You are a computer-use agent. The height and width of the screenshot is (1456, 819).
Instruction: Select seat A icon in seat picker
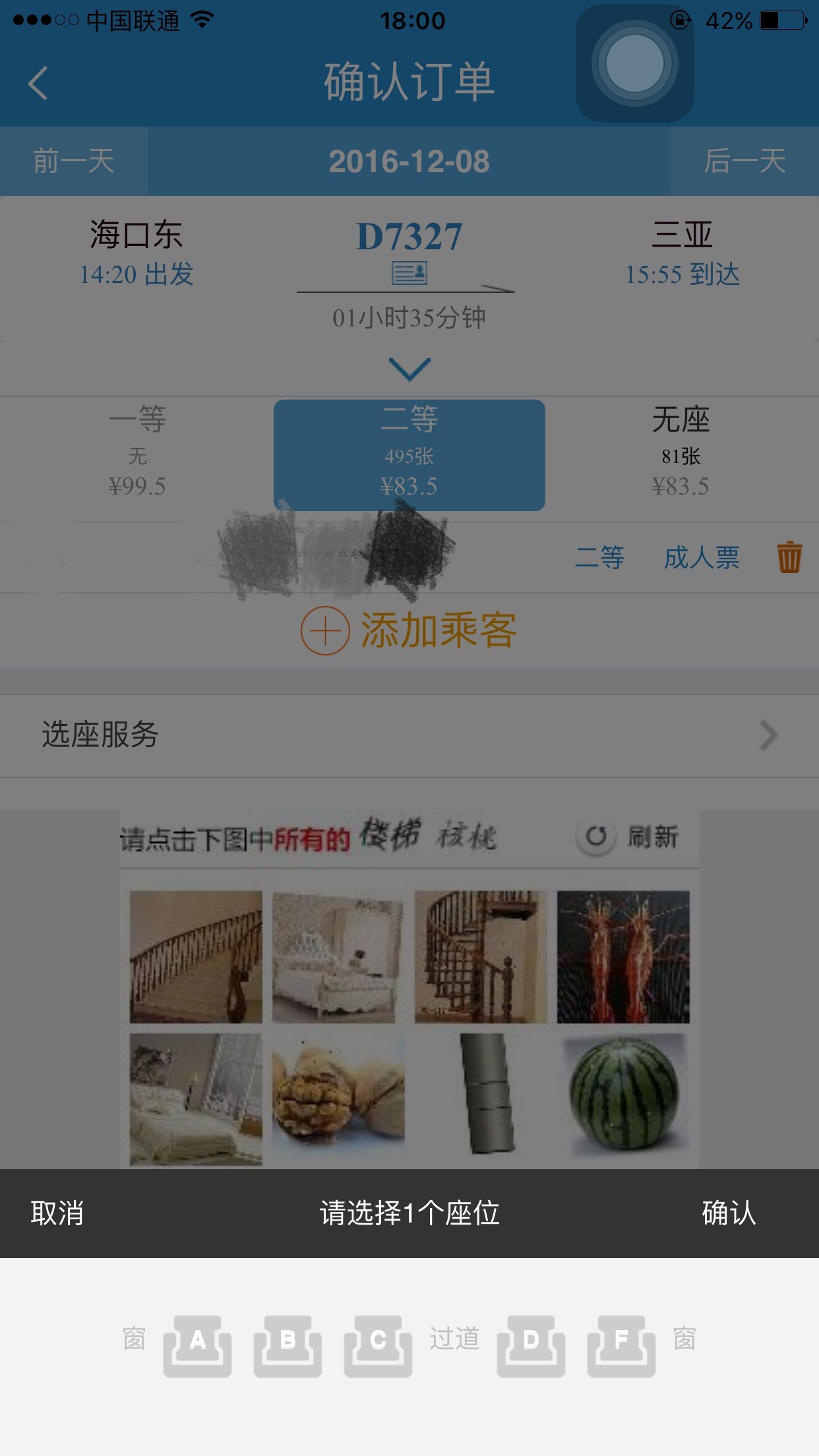(198, 1342)
